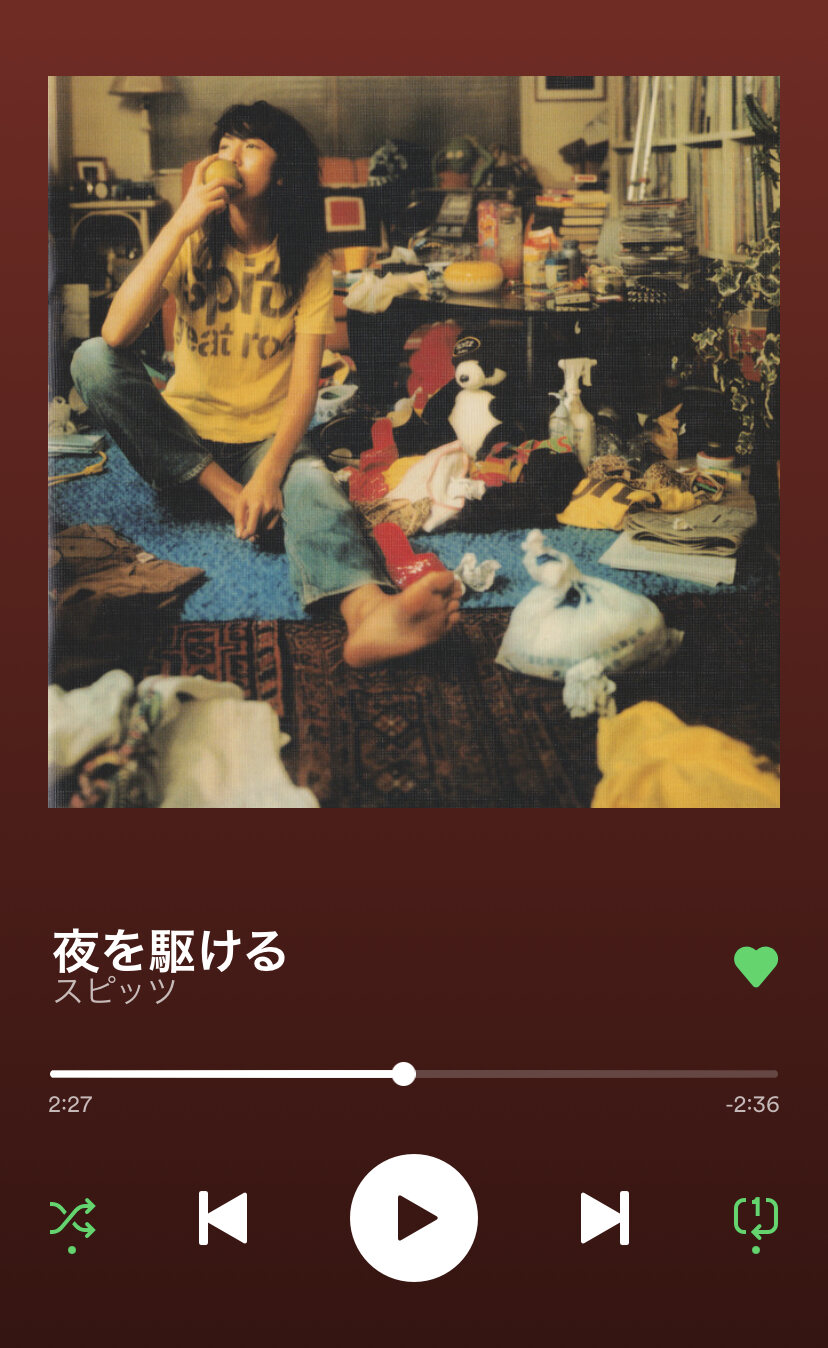Go back to the previous track
The height and width of the screenshot is (1348, 828).
point(223,1218)
